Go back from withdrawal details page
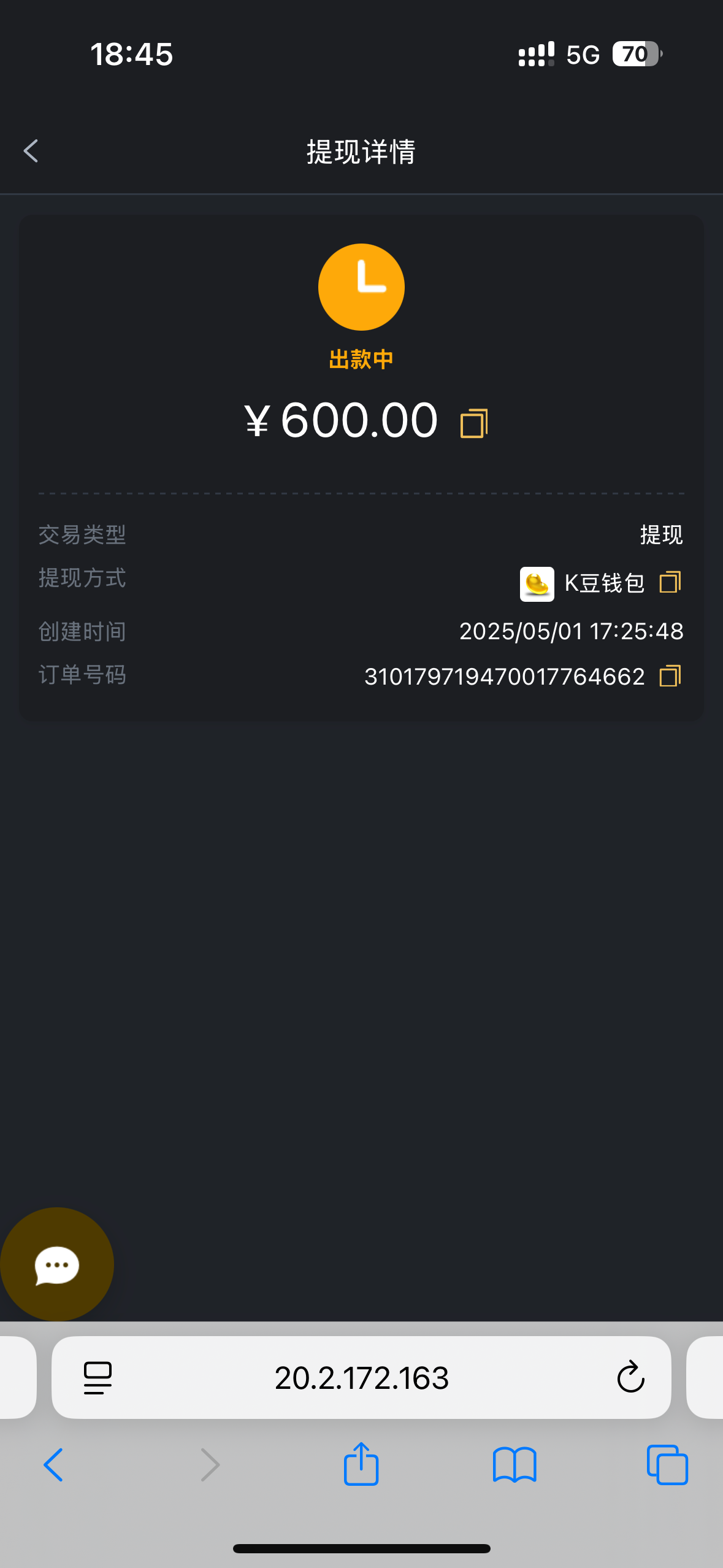The width and height of the screenshot is (723, 1568). click(31, 151)
